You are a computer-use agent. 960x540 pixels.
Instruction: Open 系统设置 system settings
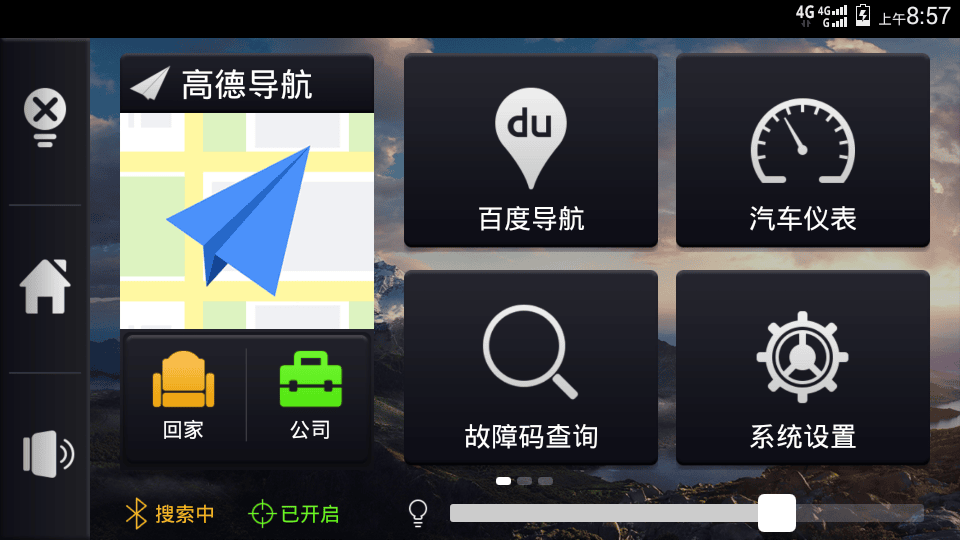803,368
